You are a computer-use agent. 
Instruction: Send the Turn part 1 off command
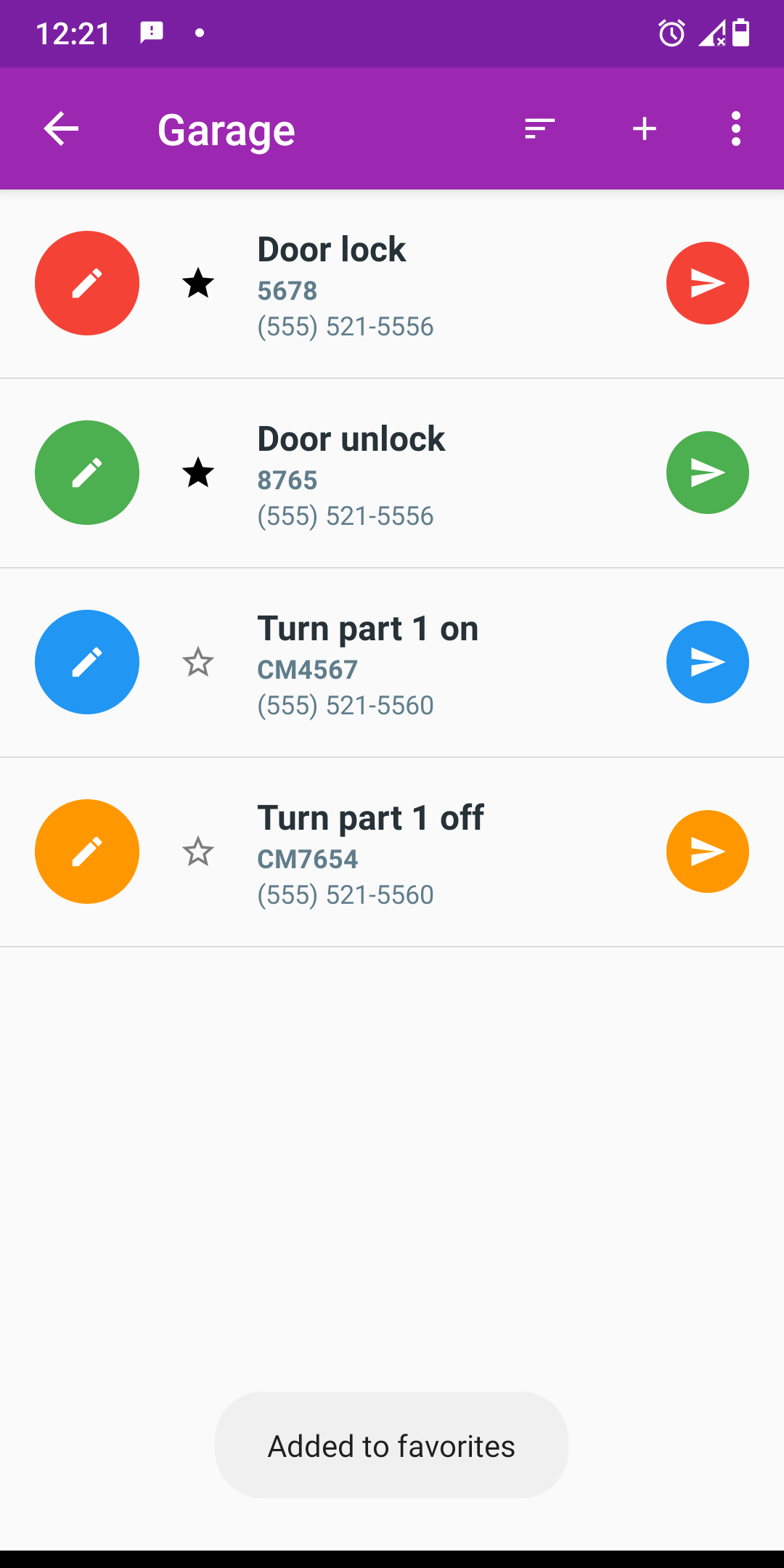click(x=707, y=851)
